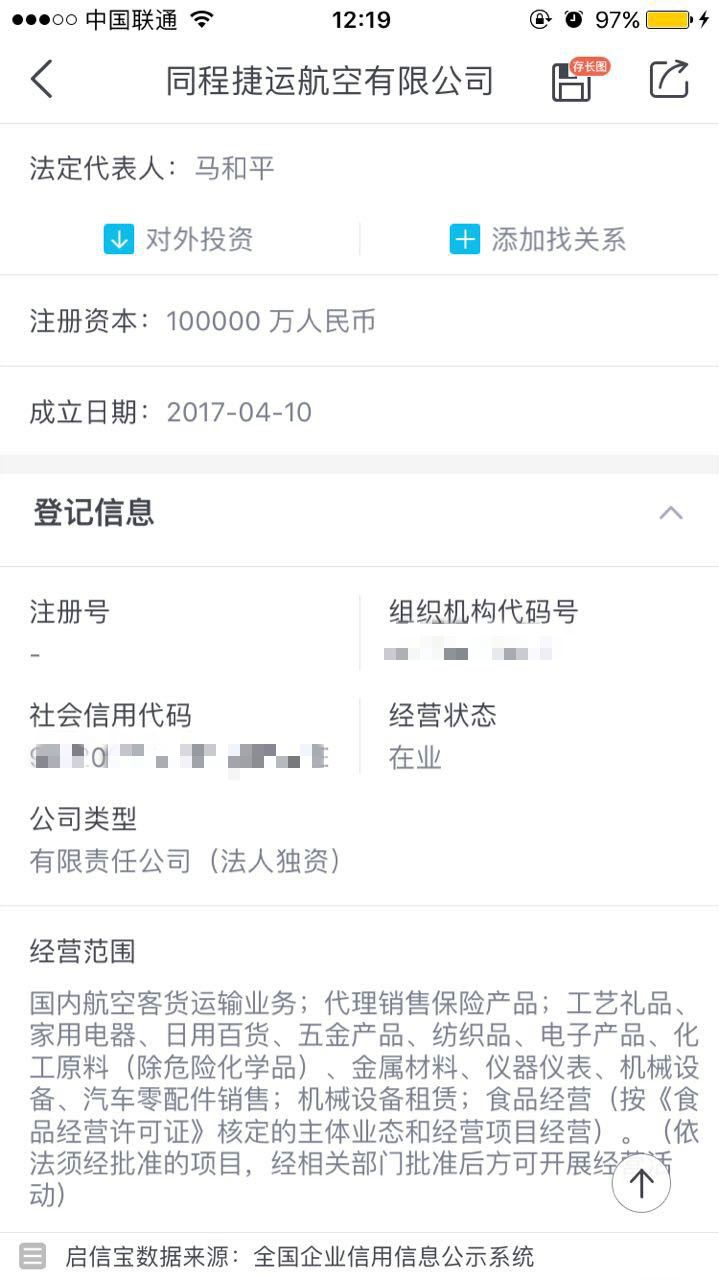Tap 添加找关系 to add relationship search
Screen dimensions: 719x1280
538,240
